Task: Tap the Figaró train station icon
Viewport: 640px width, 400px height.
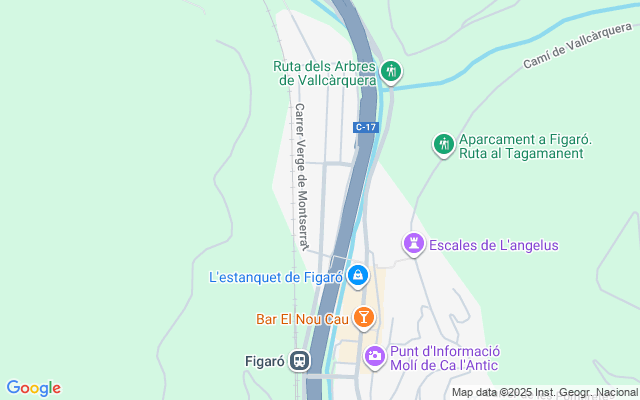Action: 299,361
